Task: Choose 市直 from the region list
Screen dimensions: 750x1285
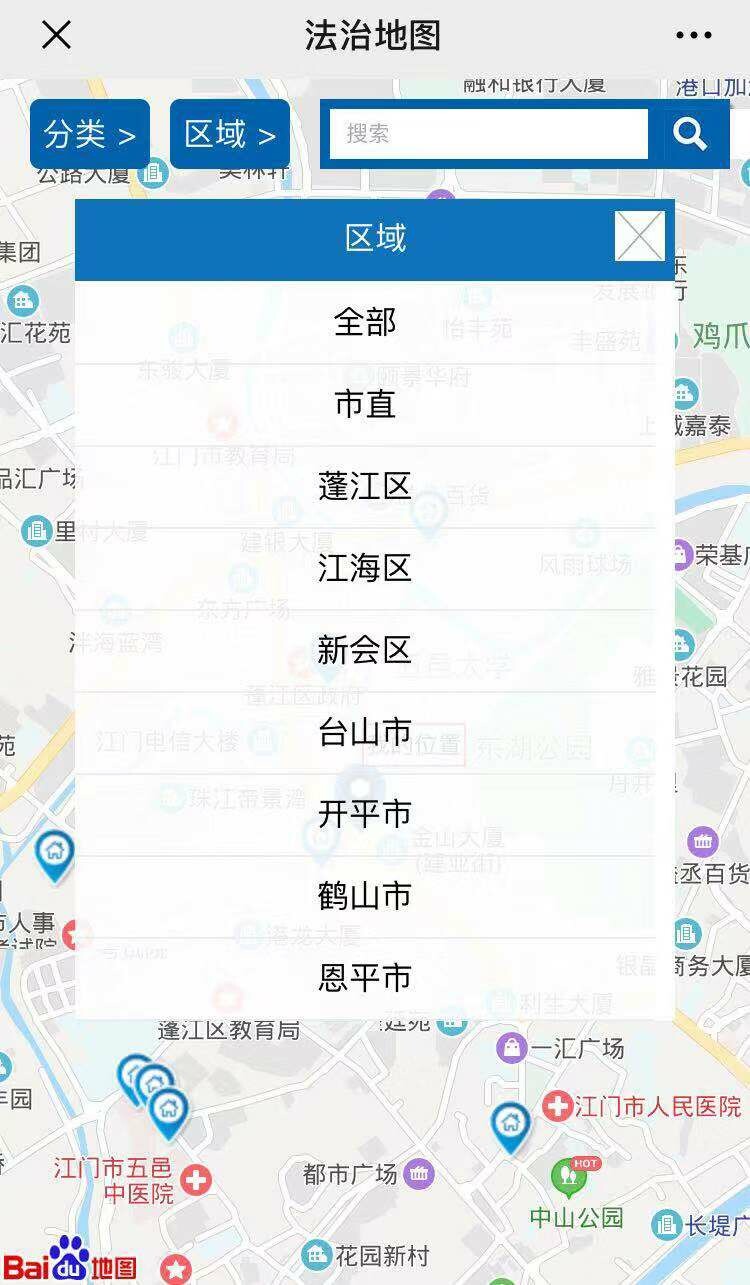Action: pos(365,404)
